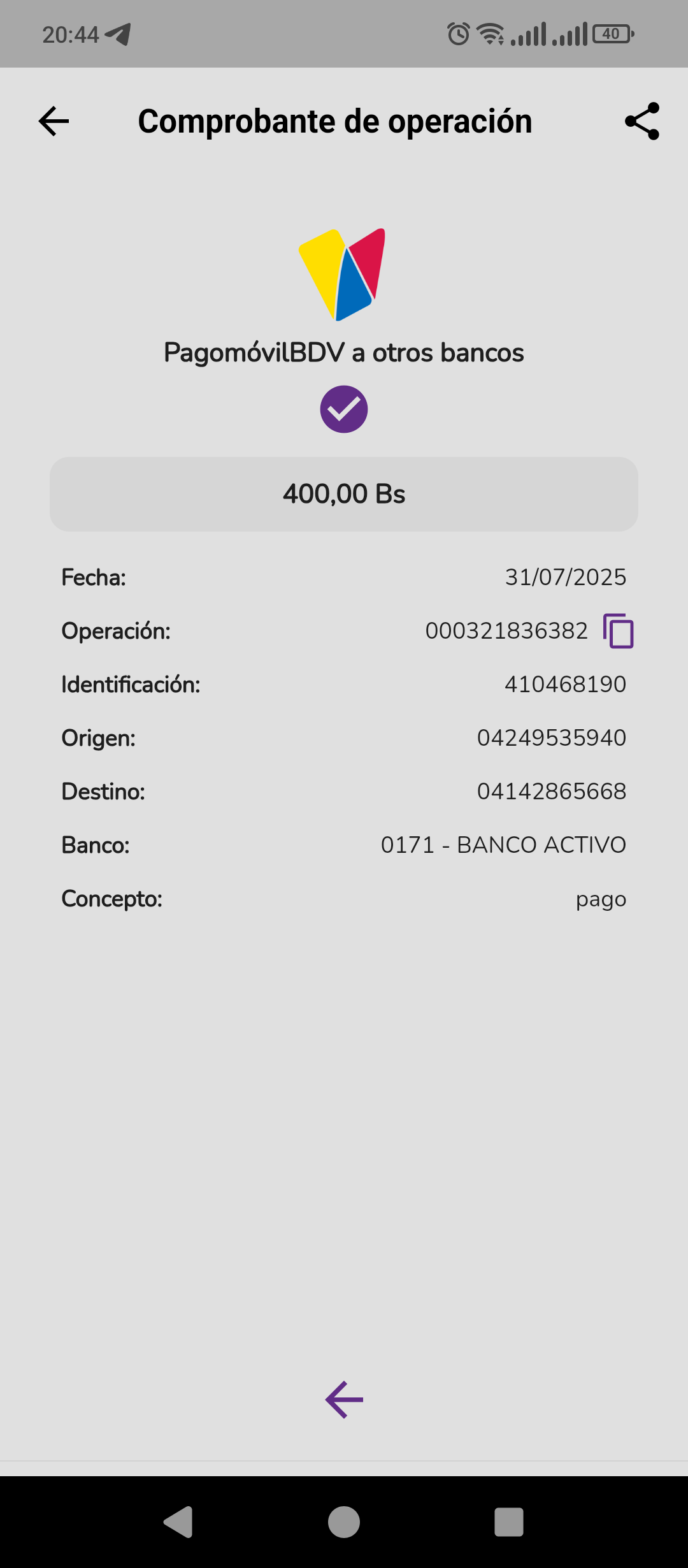The image size is (688, 1568).
Task: Tap the purple back arrow at bottom
Action: pyautogui.click(x=344, y=1400)
